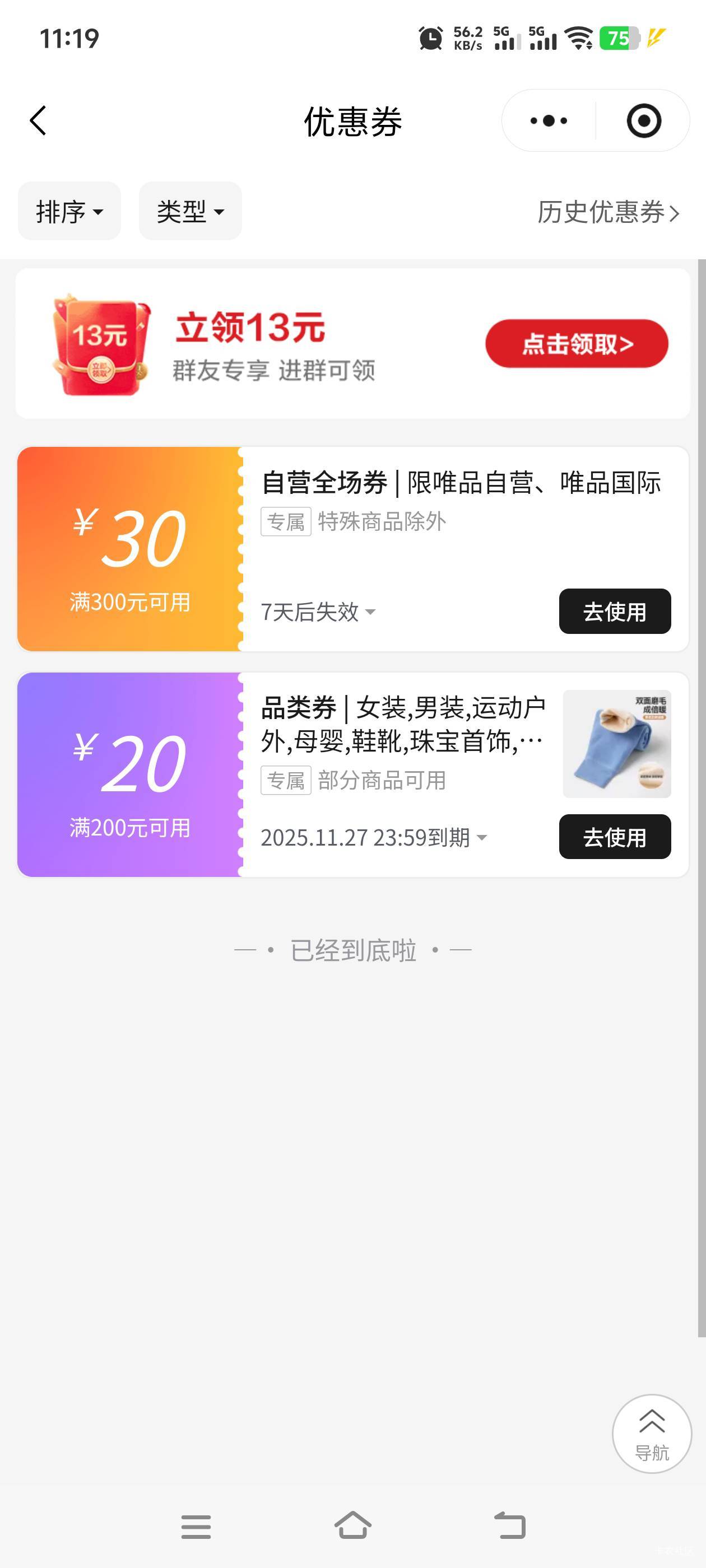Use the ¥20 品类券 via 去使用
706x1568 pixels.
point(614,837)
